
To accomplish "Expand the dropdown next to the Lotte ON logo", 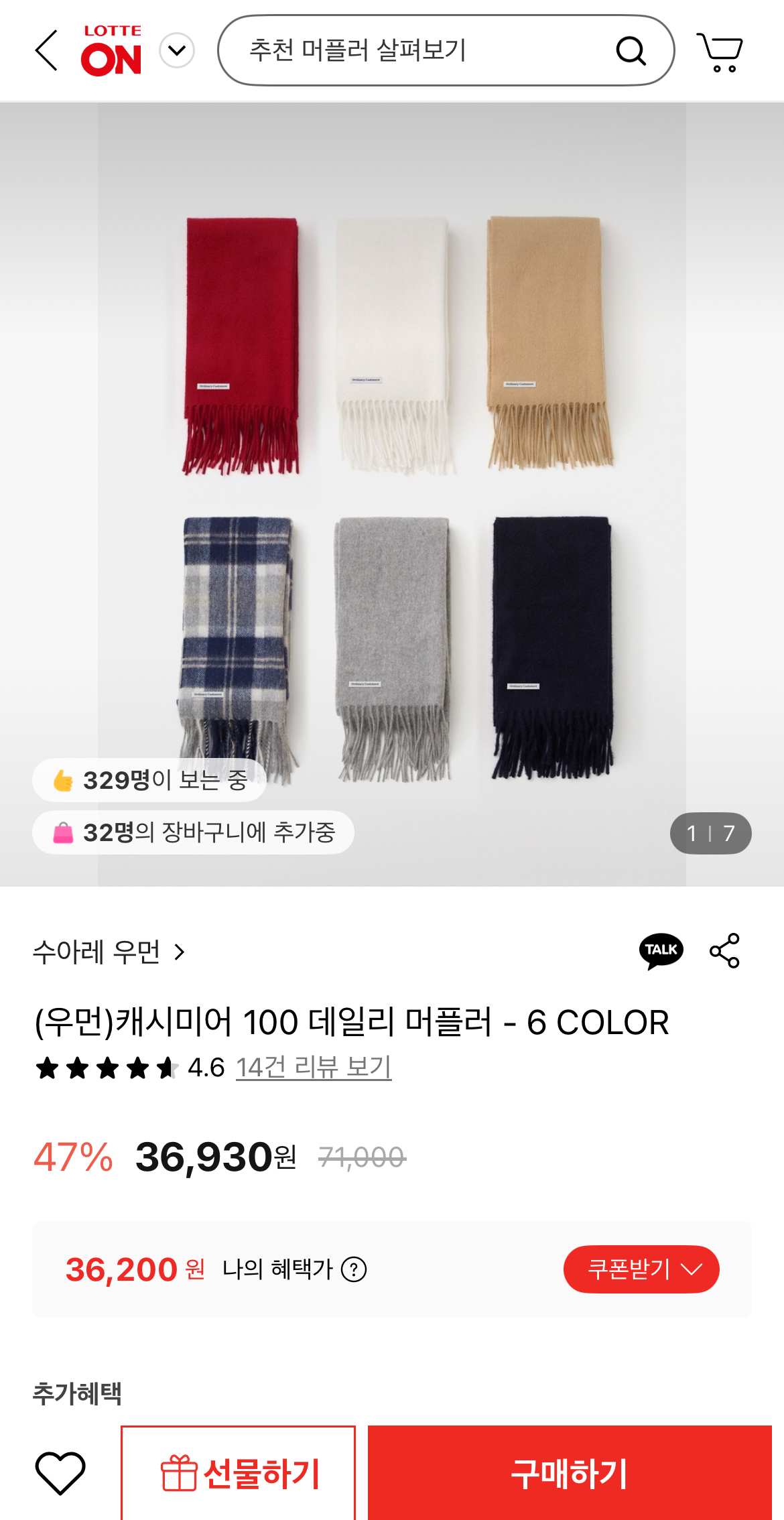I will click(177, 51).
